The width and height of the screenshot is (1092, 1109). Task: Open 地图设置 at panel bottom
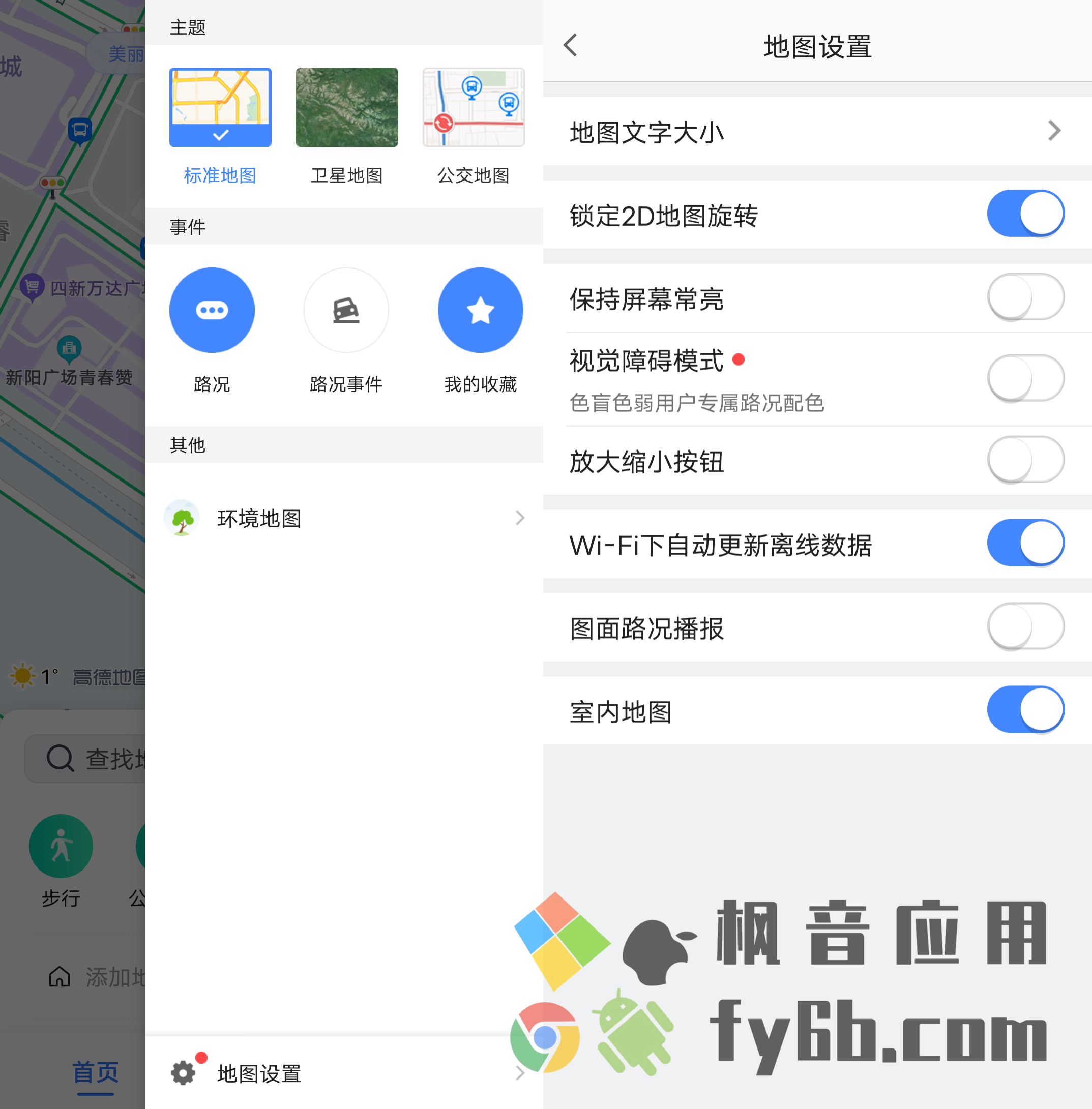(x=344, y=1073)
